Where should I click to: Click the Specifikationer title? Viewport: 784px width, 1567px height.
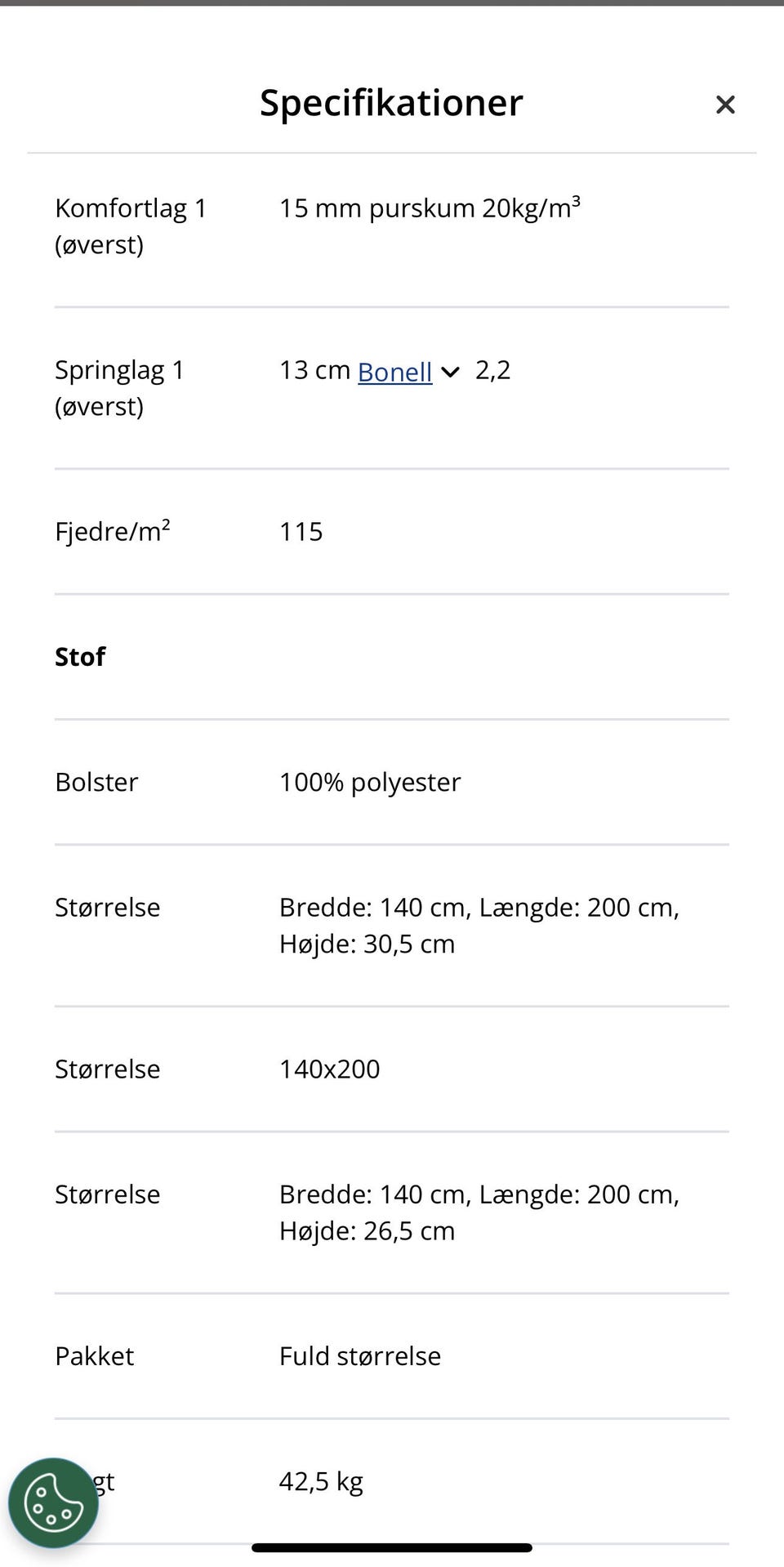(x=390, y=102)
